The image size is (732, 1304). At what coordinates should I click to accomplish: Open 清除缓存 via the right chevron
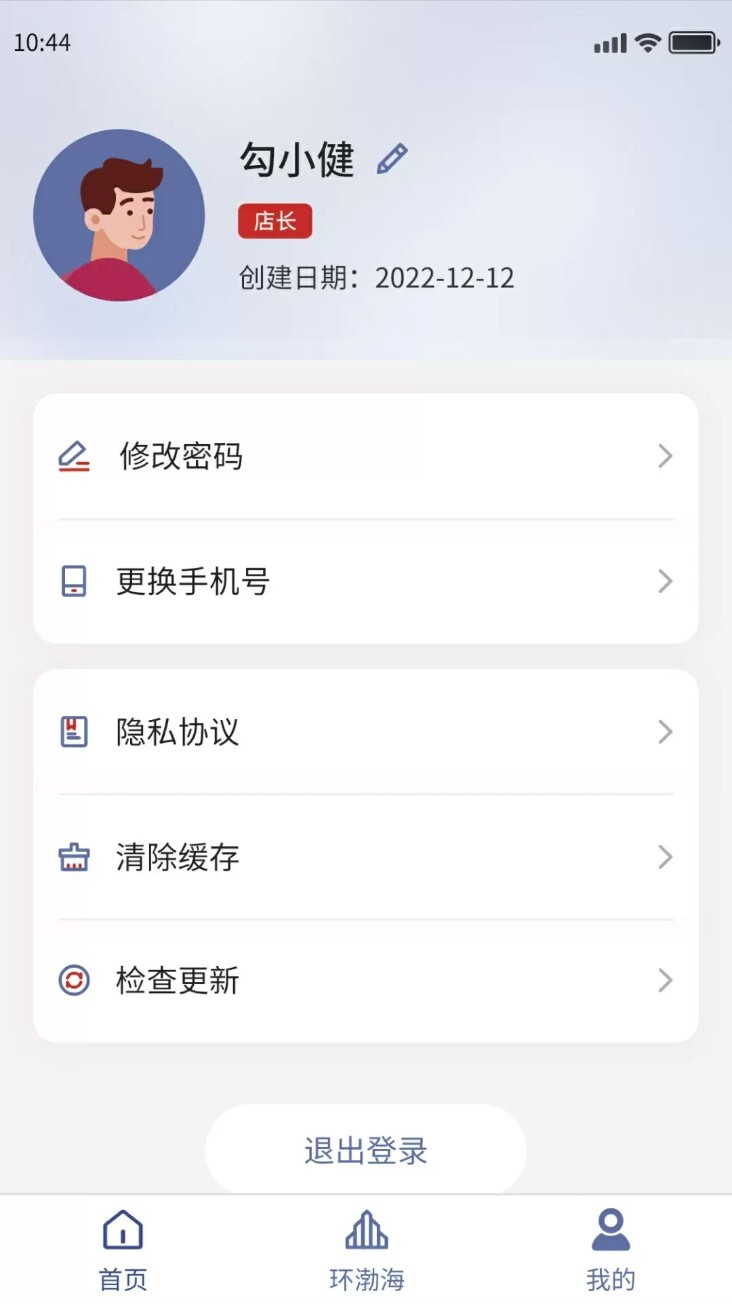tap(664, 857)
